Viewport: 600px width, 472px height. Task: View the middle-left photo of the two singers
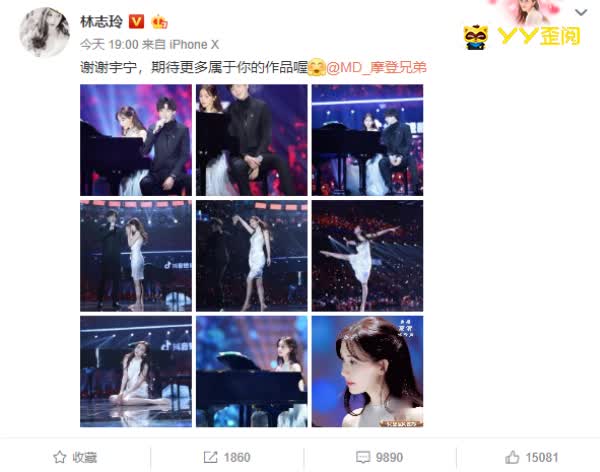click(135, 255)
